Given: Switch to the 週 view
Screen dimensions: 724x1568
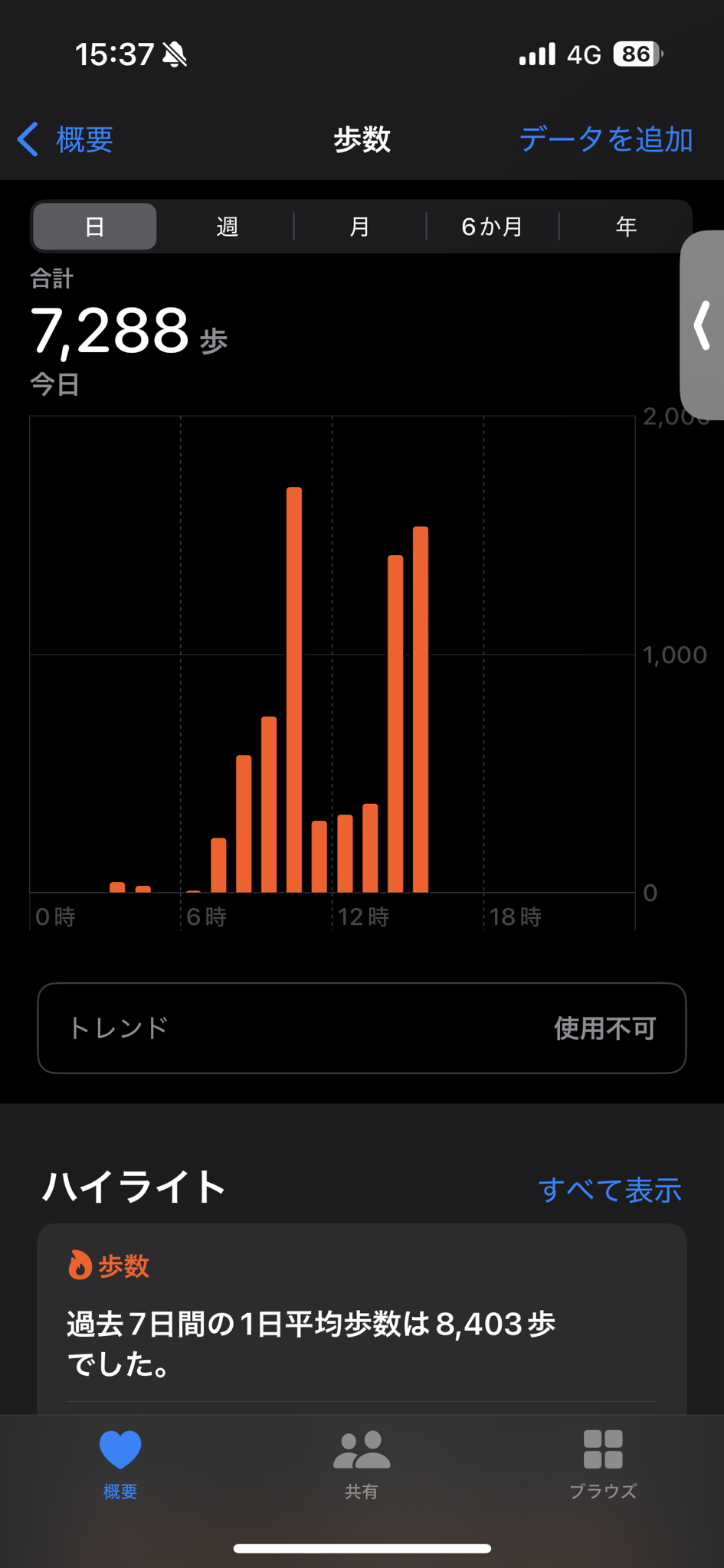Looking at the screenshot, I should tap(228, 227).
